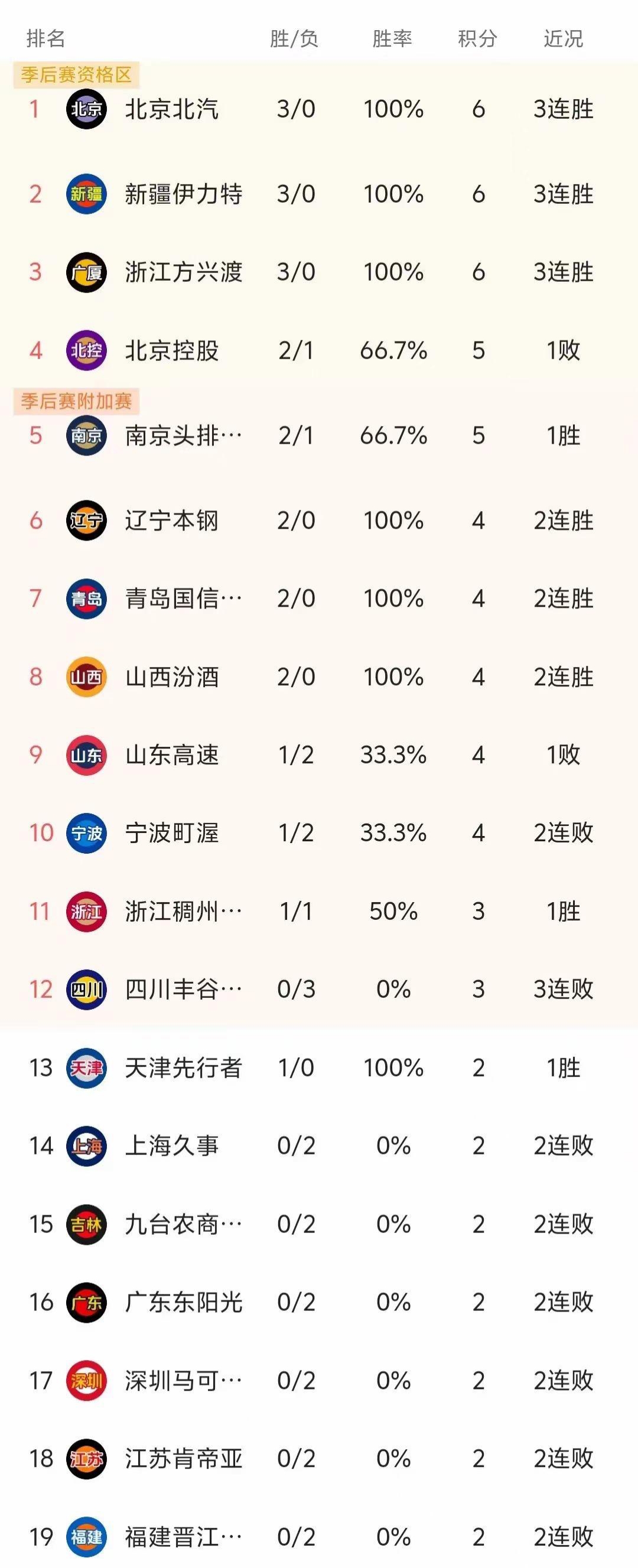
Task: Click the 辽宁本钢 team badge
Action: [x=85, y=521]
